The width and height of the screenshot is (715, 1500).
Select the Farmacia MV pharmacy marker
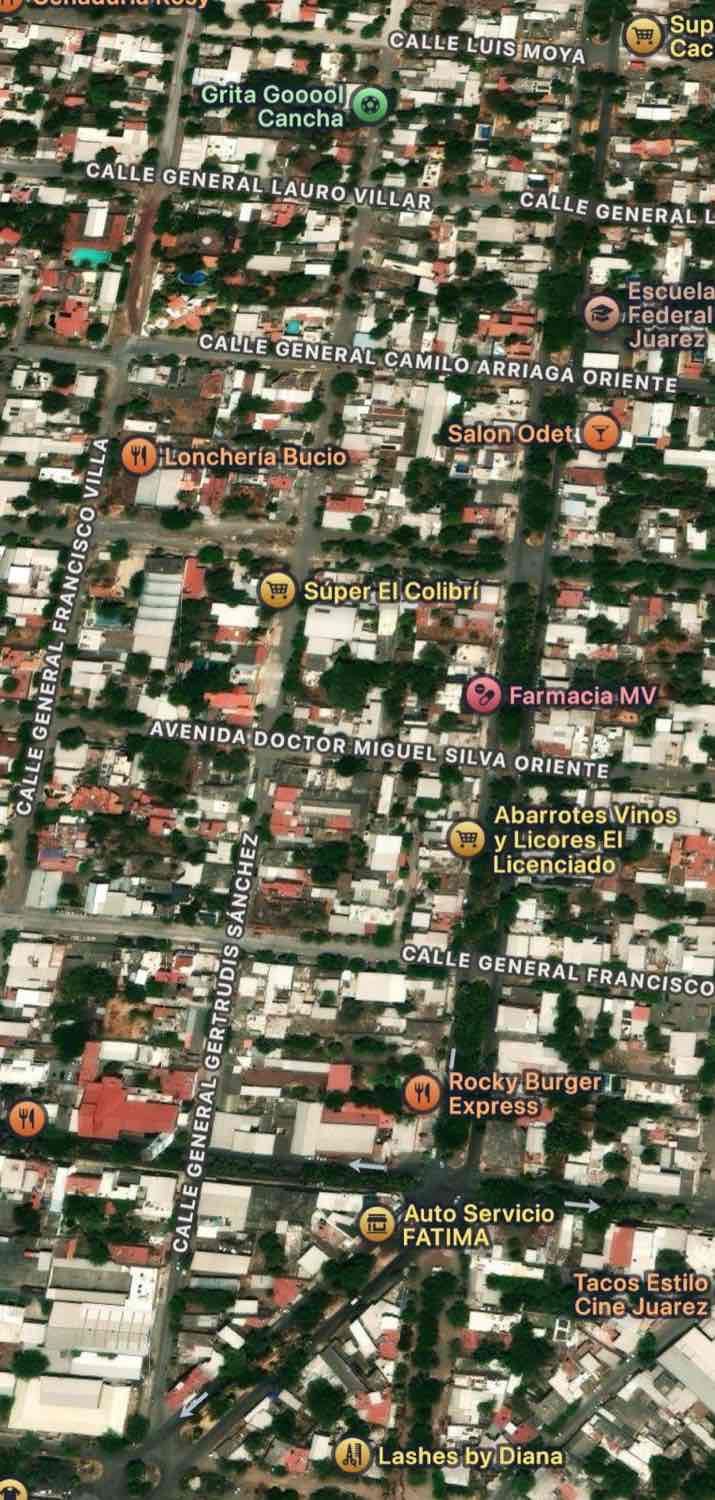[x=484, y=694]
